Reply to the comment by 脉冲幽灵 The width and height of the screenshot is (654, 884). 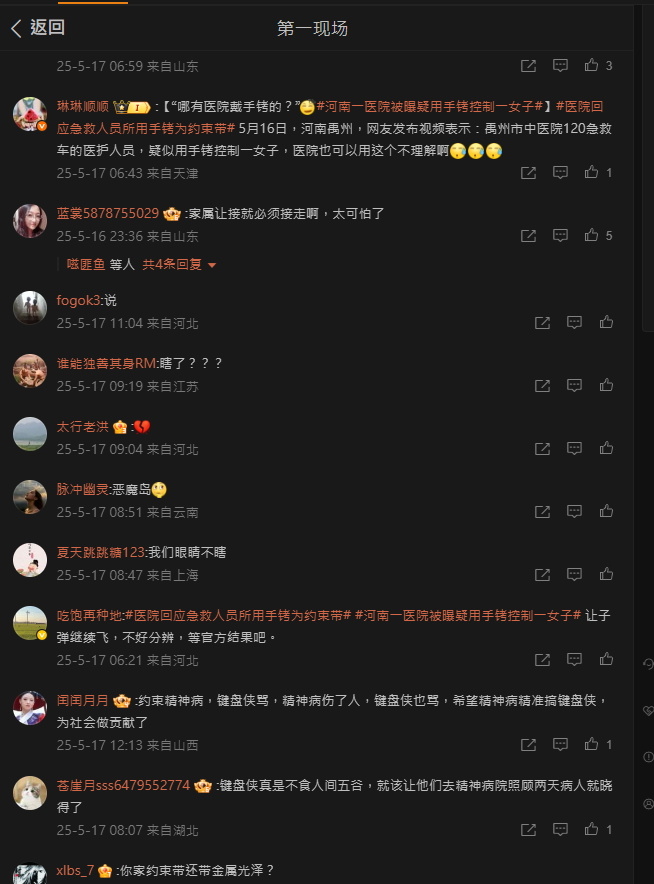click(574, 512)
